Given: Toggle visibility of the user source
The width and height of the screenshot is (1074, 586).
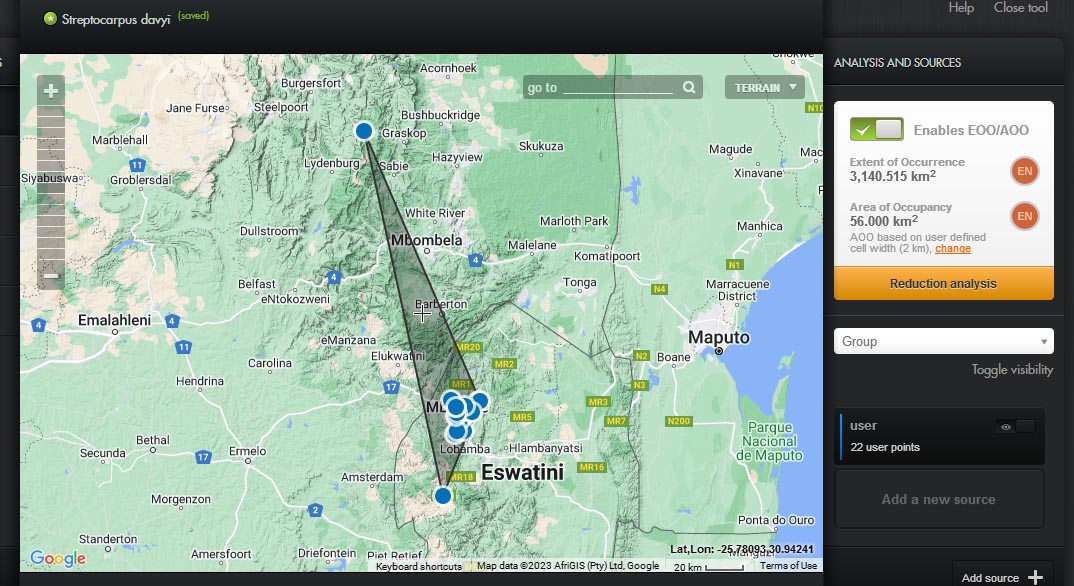Looking at the screenshot, I should (x=1016, y=427).
